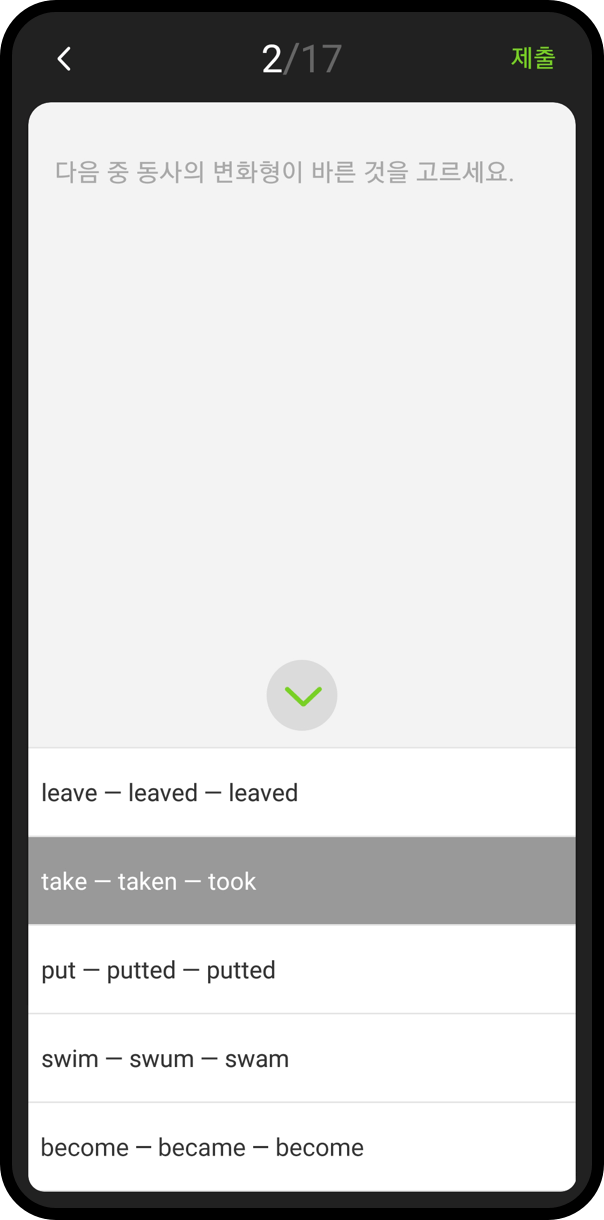Select answer leave — leaved — leaved
The image size is (604, 1220).
[302, 792]
